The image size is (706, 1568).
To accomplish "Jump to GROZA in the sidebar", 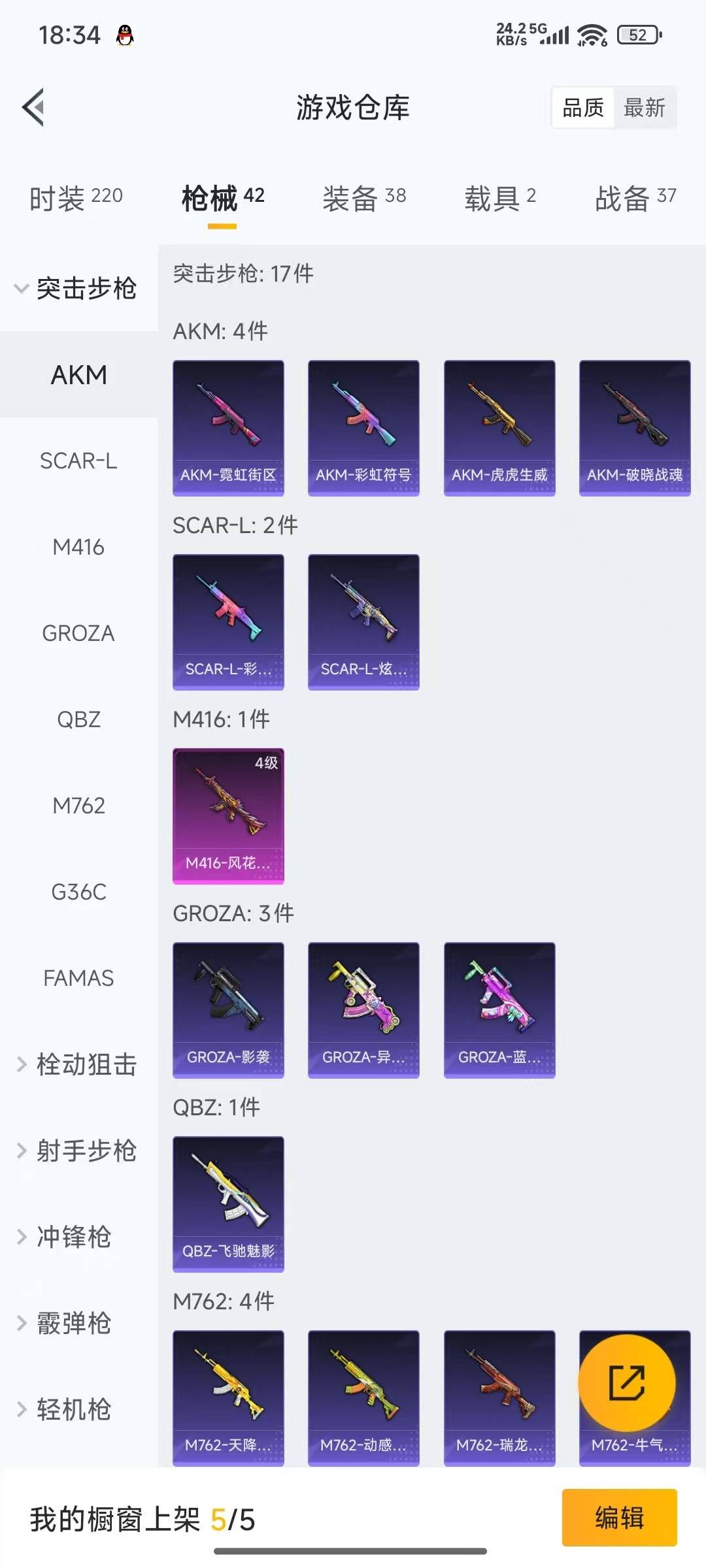I will pos(78,633).
